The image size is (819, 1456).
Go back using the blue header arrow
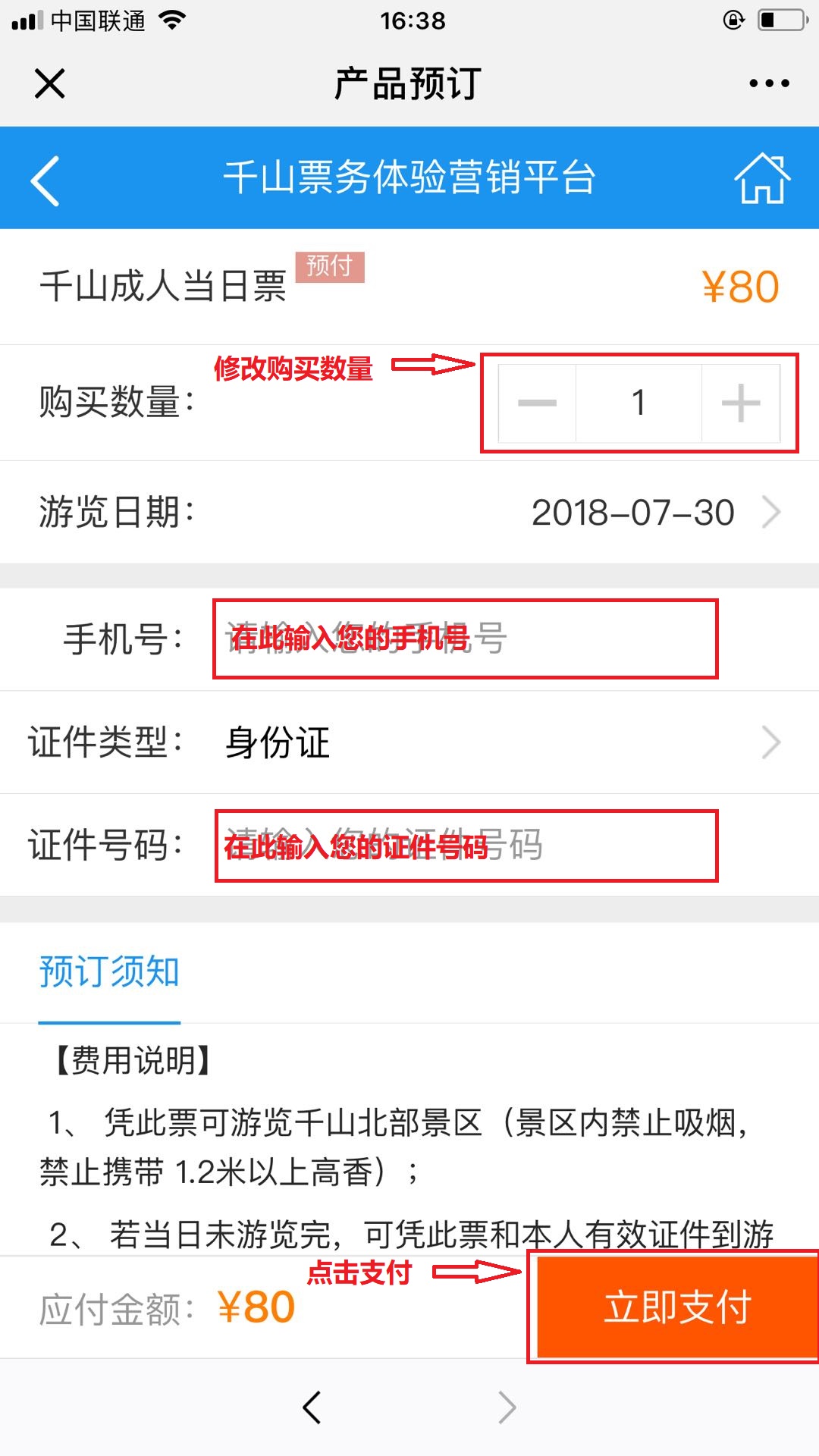click(45, 180)
